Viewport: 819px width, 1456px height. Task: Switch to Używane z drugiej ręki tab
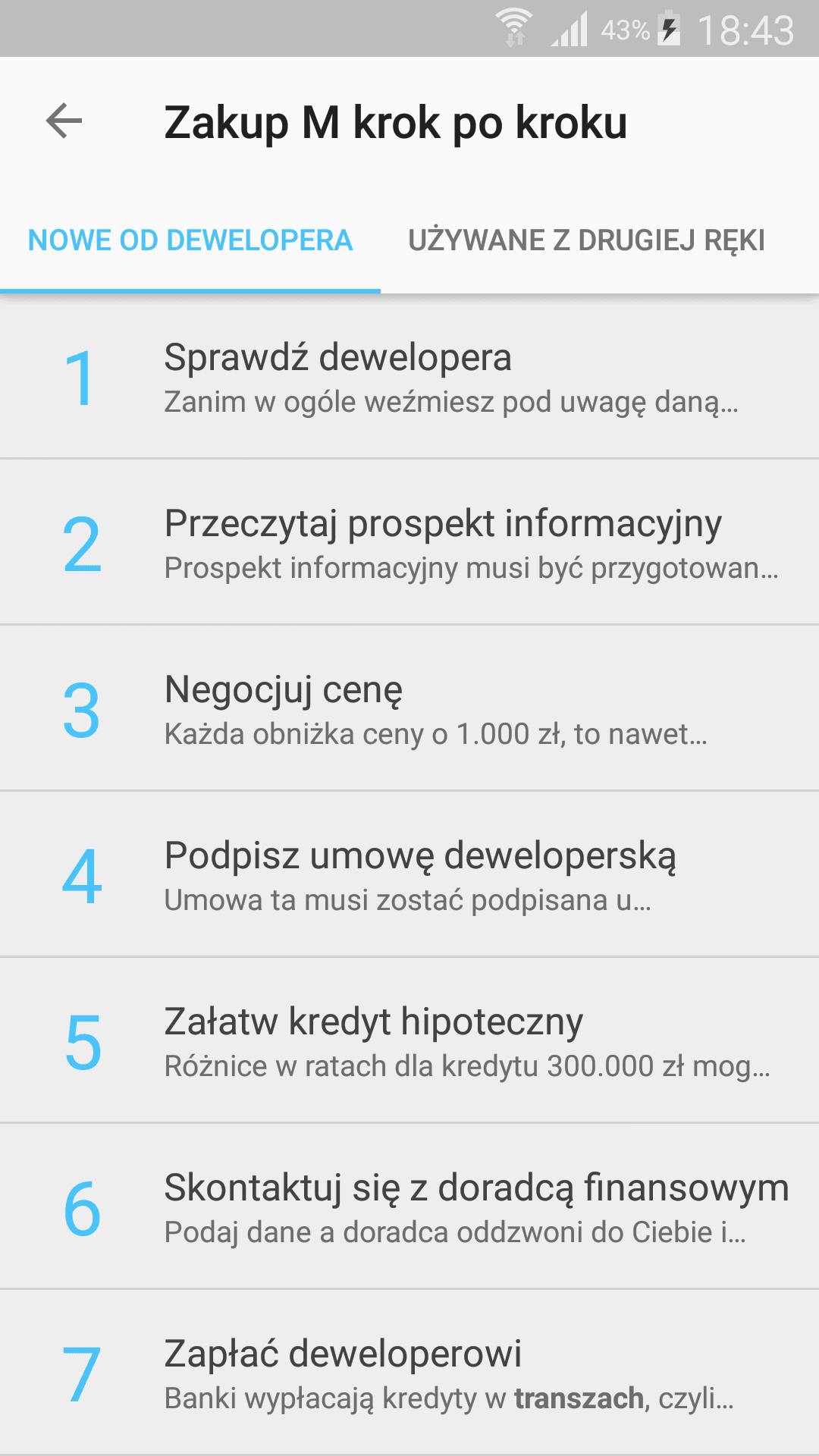[586, 240]
